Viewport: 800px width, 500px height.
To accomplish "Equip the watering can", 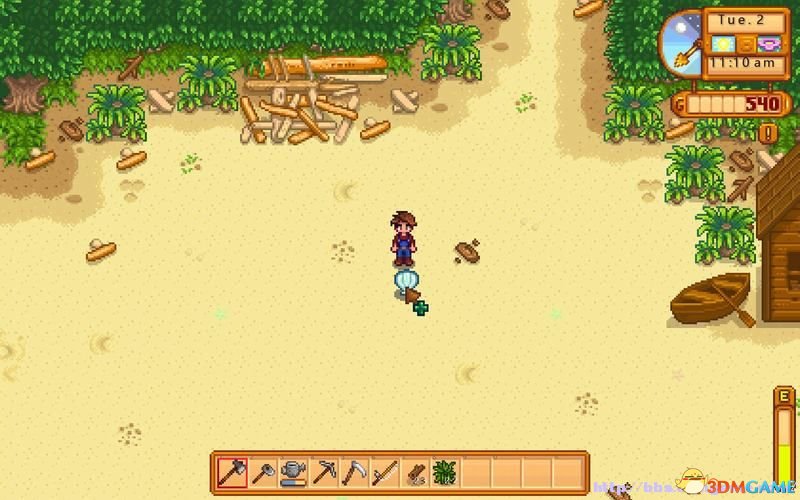I will click(294, 471).
